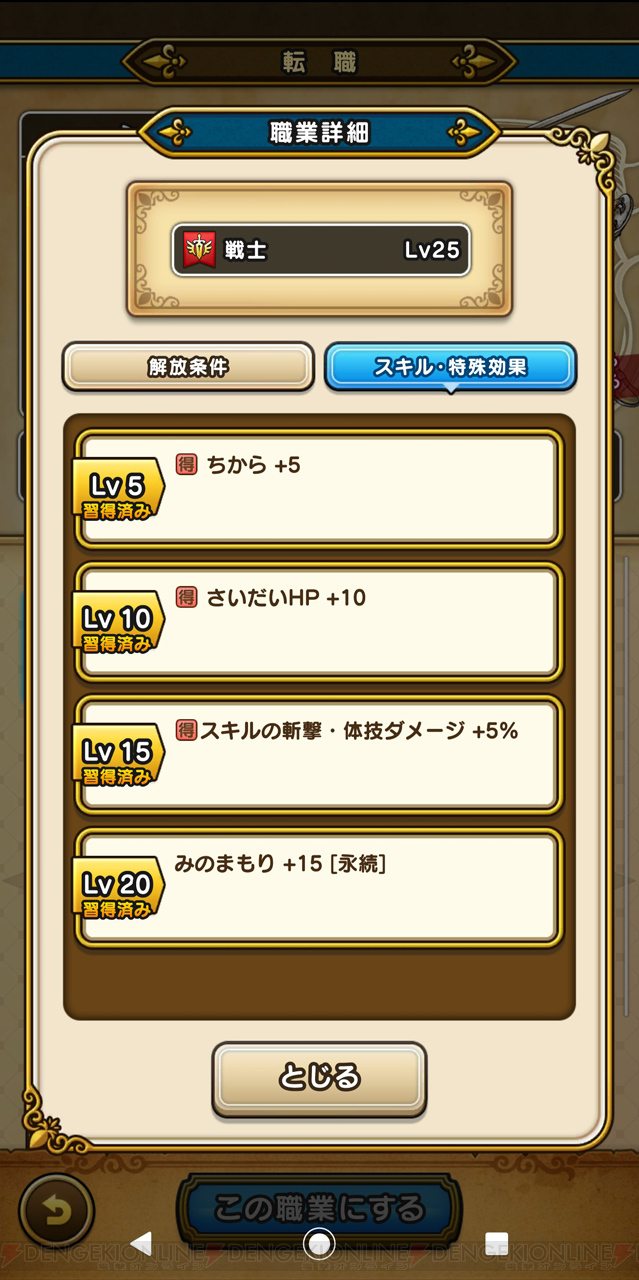Close the dialog with とじる
This screenshot has width=639, height=1280.
319,1078
